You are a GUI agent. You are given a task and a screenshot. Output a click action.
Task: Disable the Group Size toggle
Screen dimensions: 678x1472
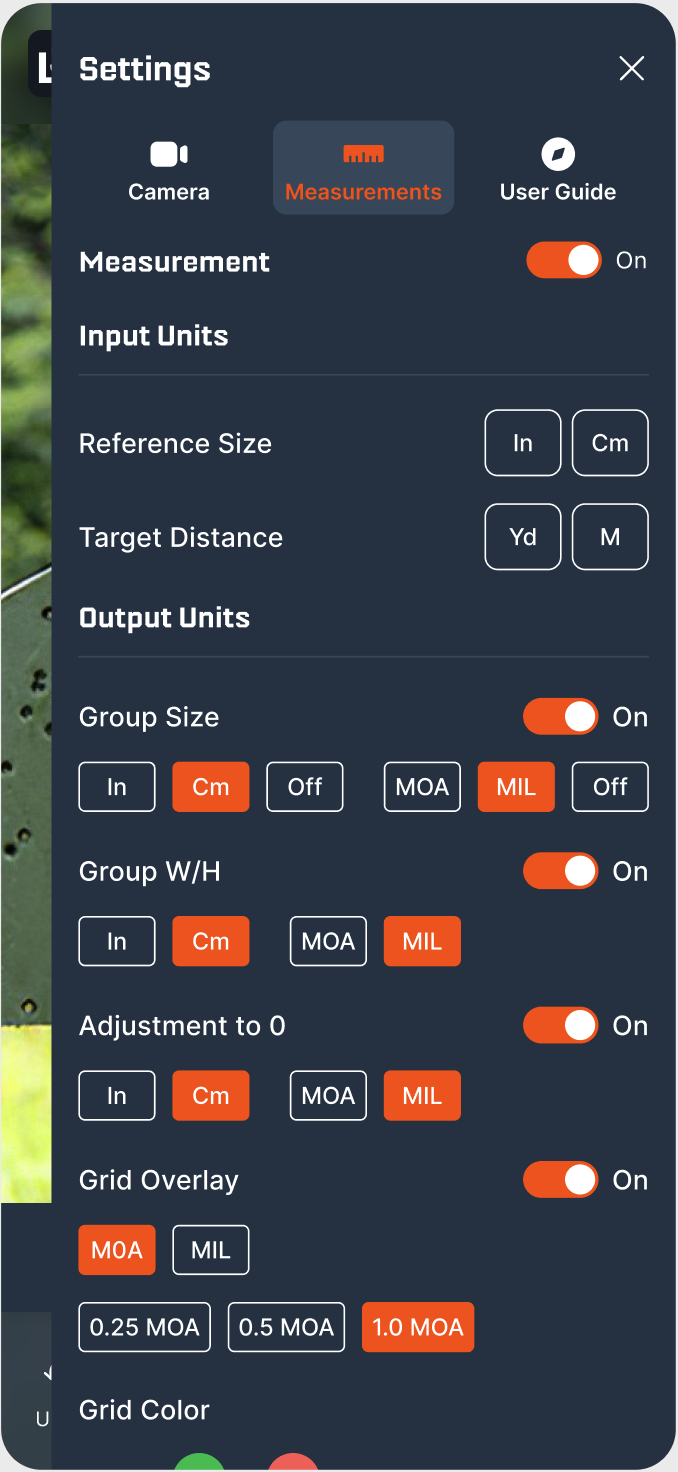[561, 717]
